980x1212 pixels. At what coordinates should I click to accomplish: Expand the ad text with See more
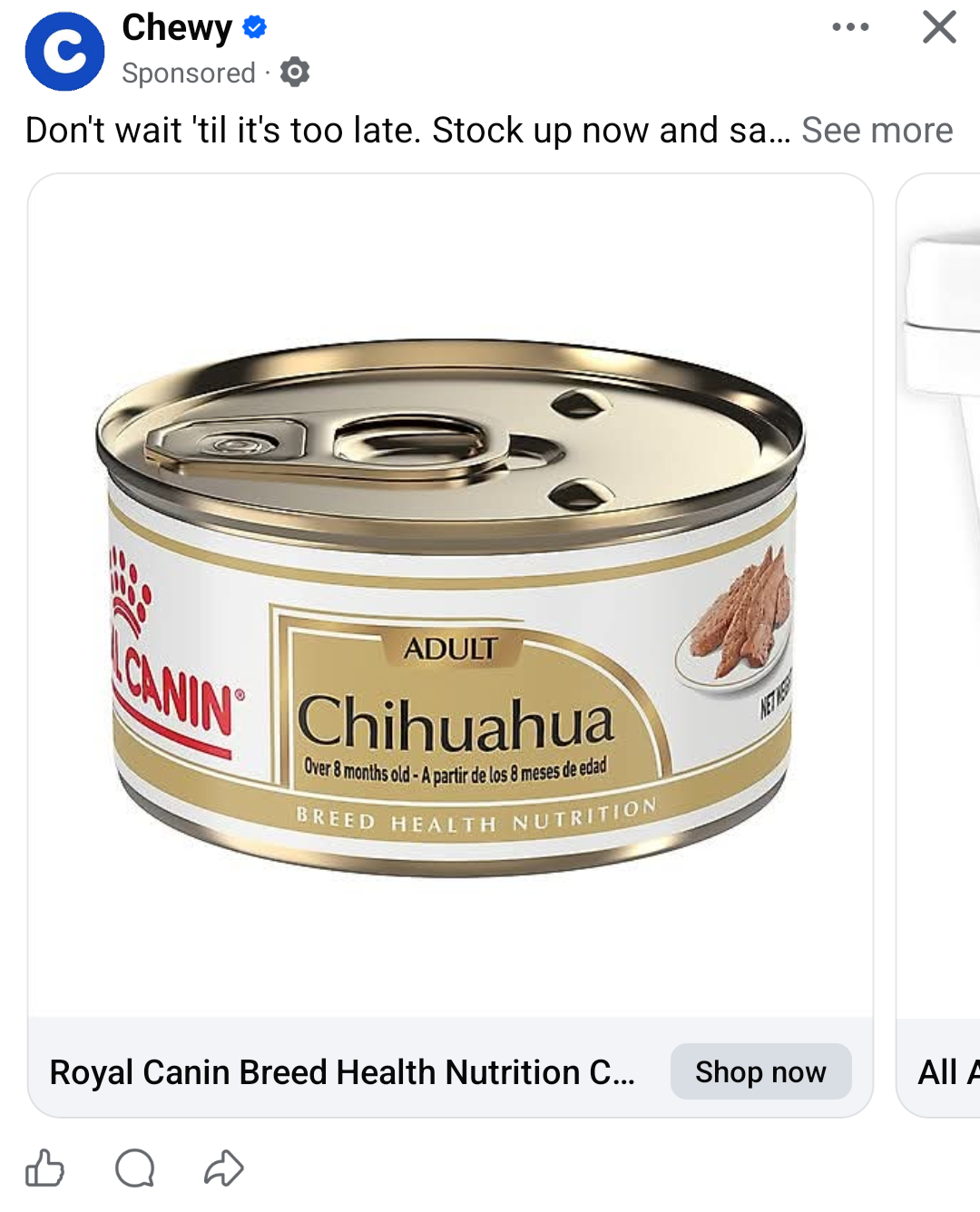tap(874, 131)
